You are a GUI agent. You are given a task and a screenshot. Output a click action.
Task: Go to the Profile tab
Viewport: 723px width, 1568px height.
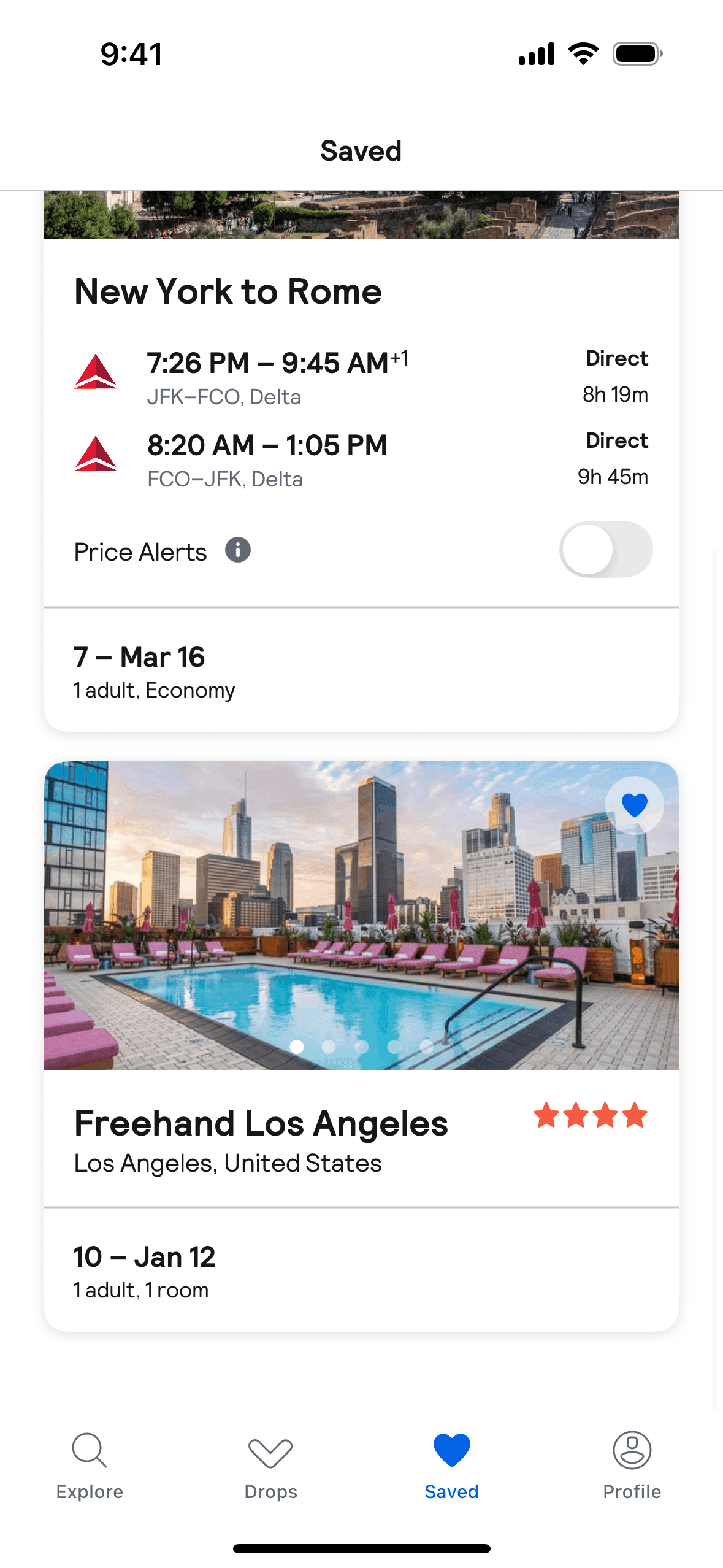632,1465
